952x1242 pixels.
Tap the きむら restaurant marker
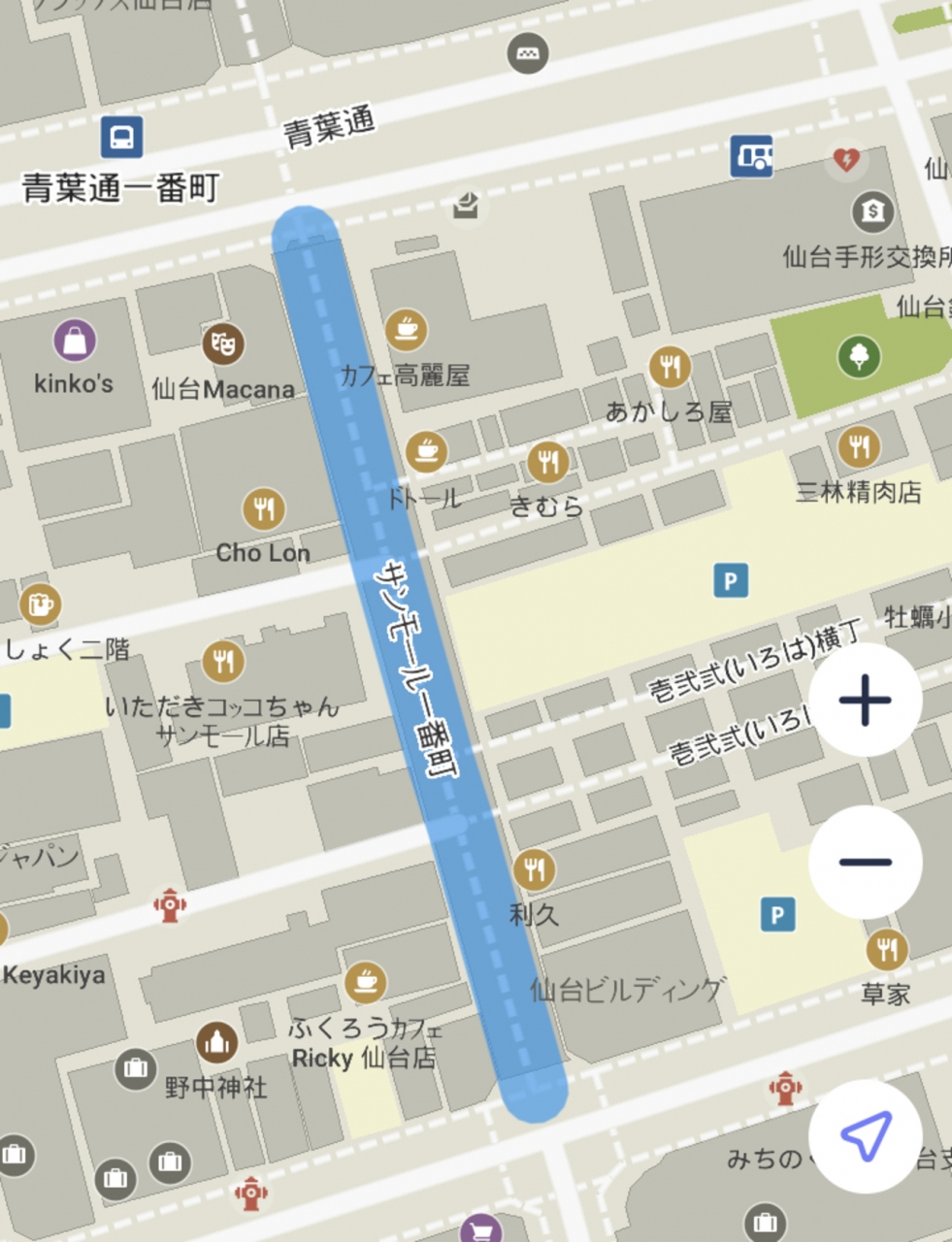(x=548, y=462)
